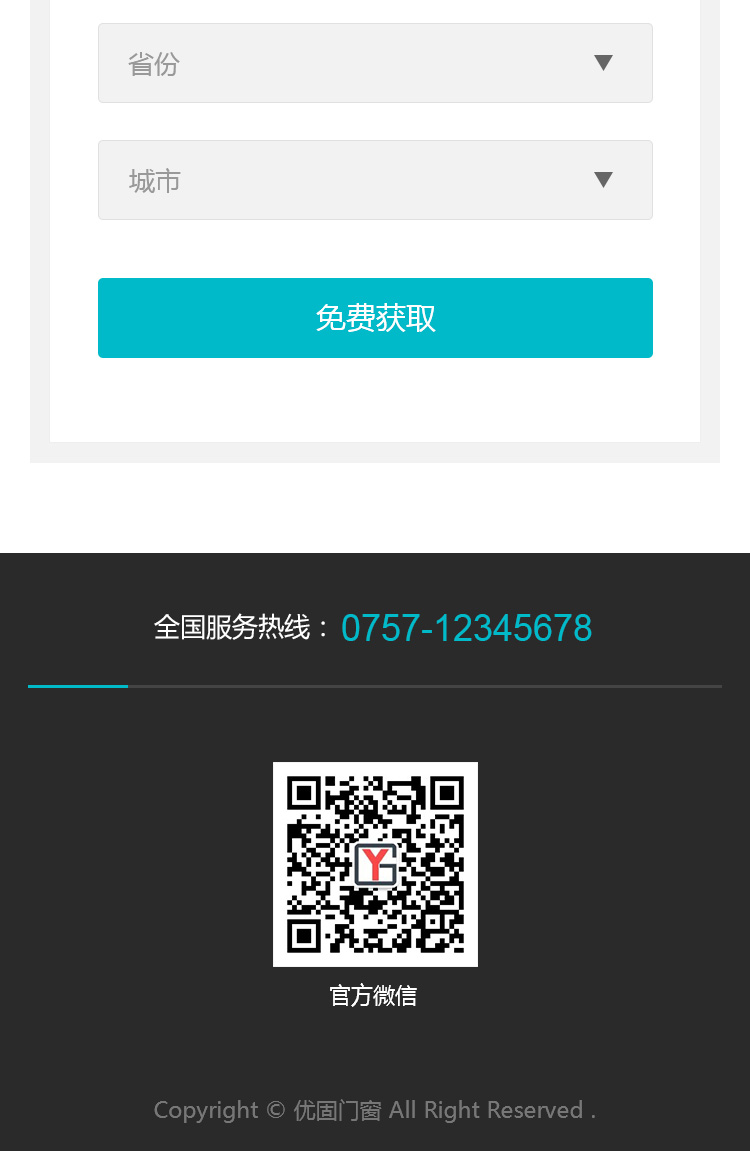Open the 省份 province dropdown
Image resolution: width=750 pixels, height=1151 pixels.
pyautogui.click(x=375, y=63)
